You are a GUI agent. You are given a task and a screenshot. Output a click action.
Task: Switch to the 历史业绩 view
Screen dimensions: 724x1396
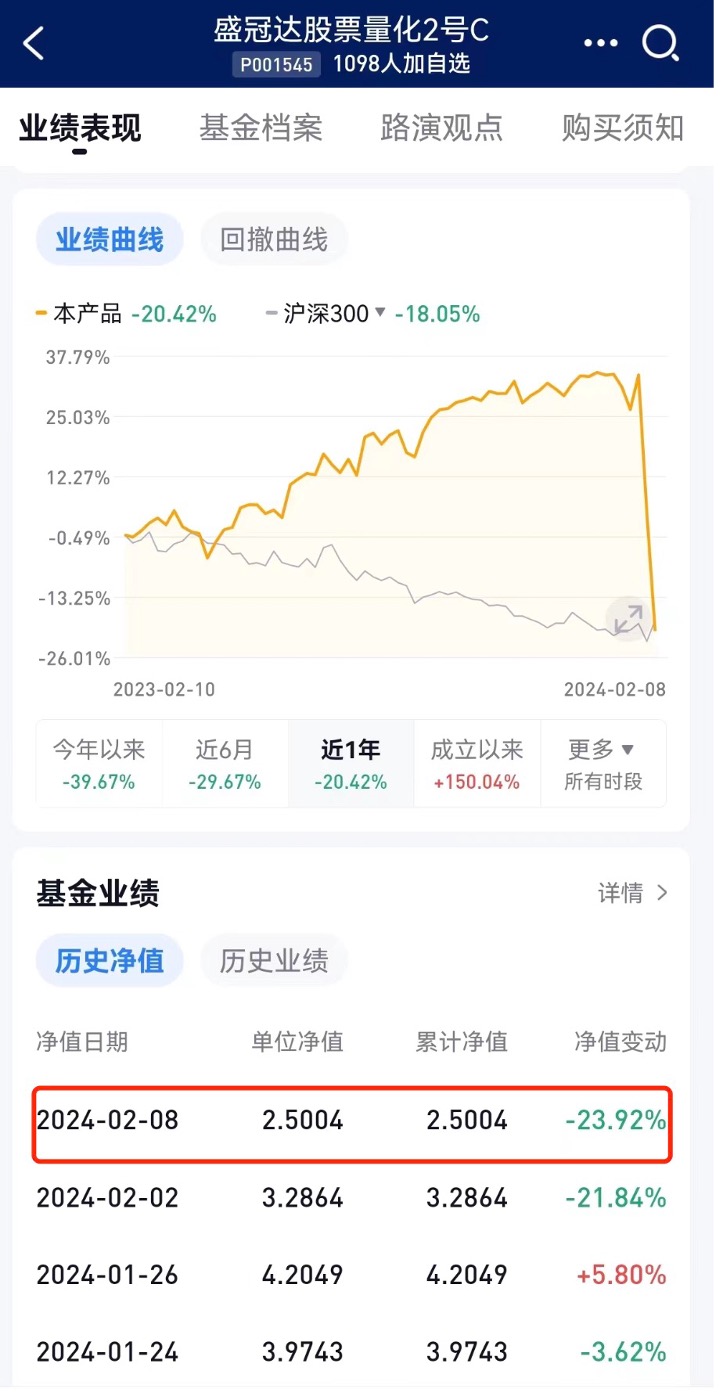click(274, 961)
